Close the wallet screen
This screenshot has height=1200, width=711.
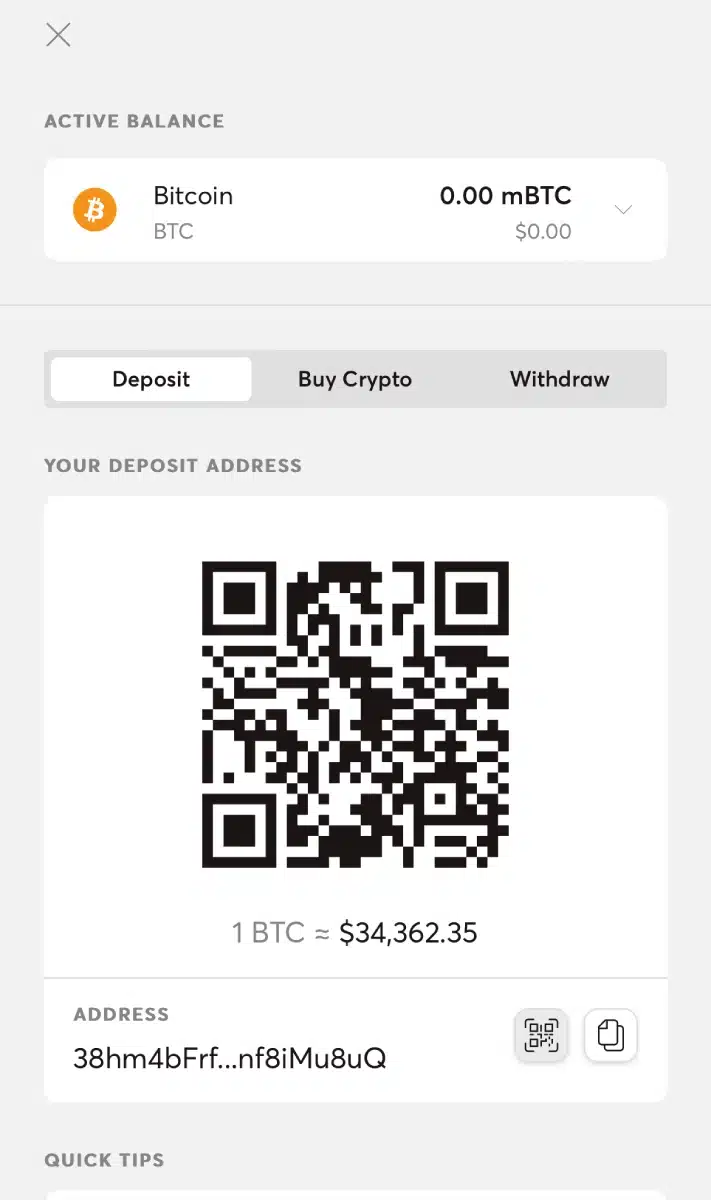click(x=58, y=35)
